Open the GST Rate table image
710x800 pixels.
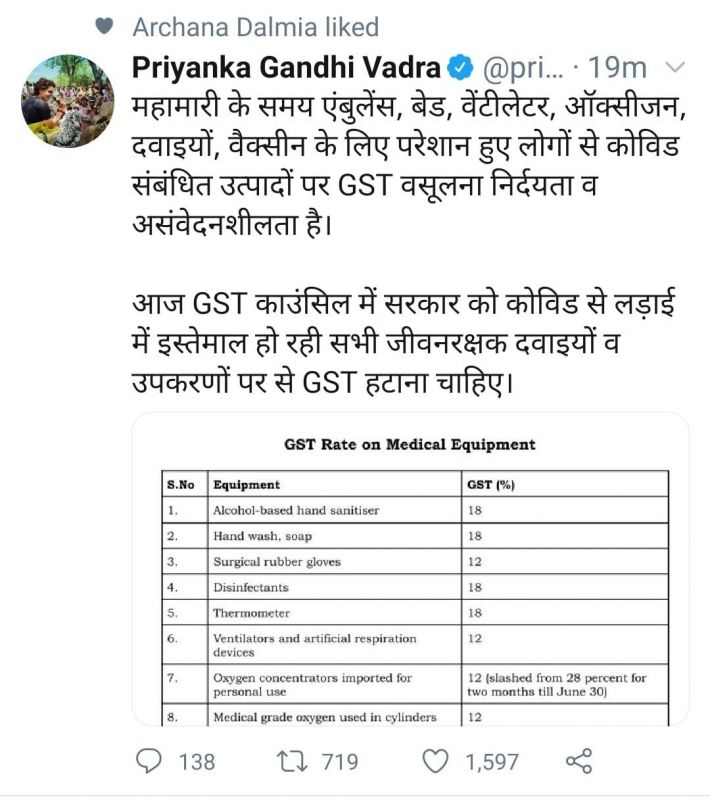410,570
